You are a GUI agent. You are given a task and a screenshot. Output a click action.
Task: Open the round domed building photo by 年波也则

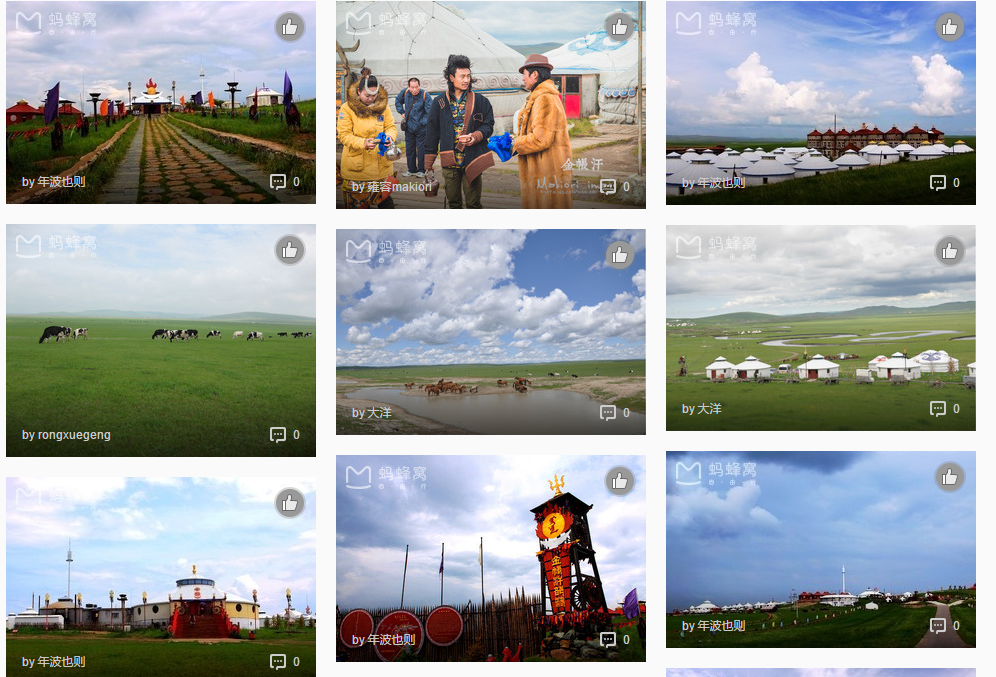160,580
